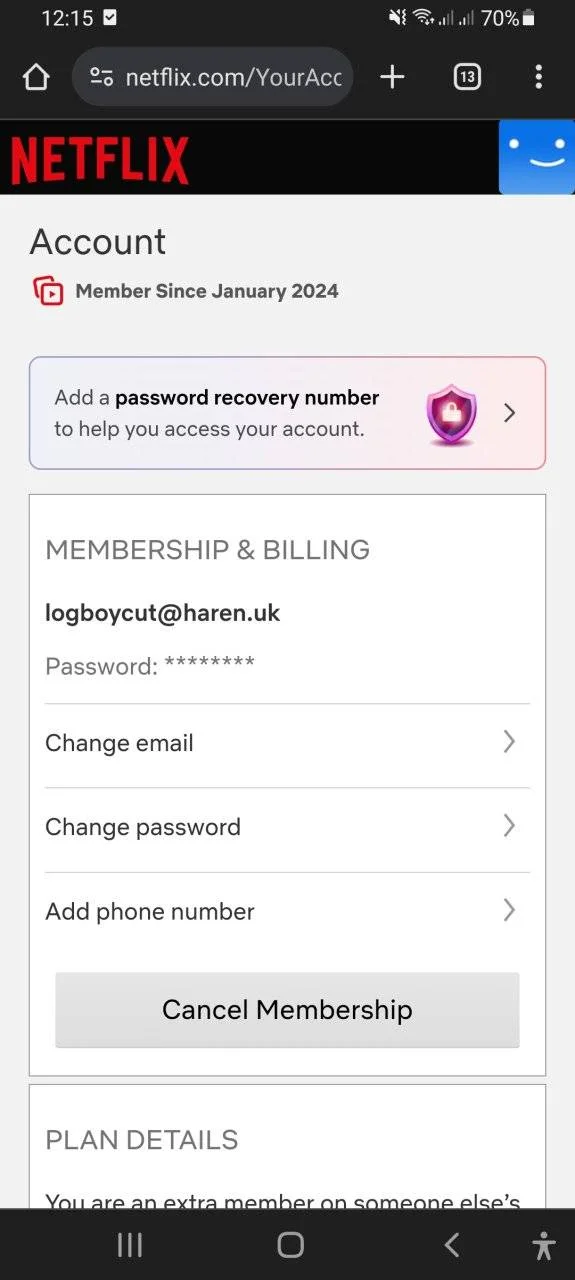Go to Netflix home via the logo

coord(100,161)
